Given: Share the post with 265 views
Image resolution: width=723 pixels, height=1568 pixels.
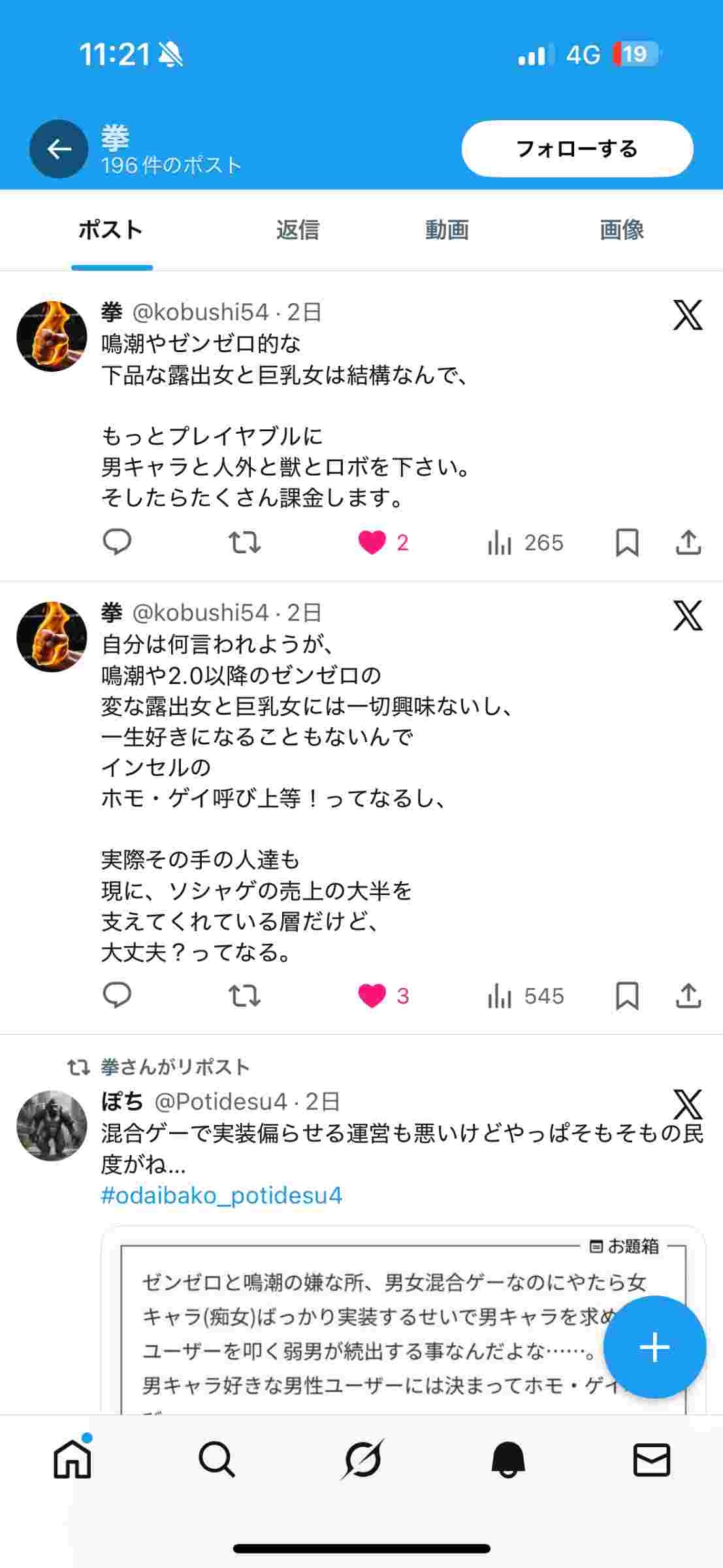Looking at the screenshot, I should click(688, 543).
